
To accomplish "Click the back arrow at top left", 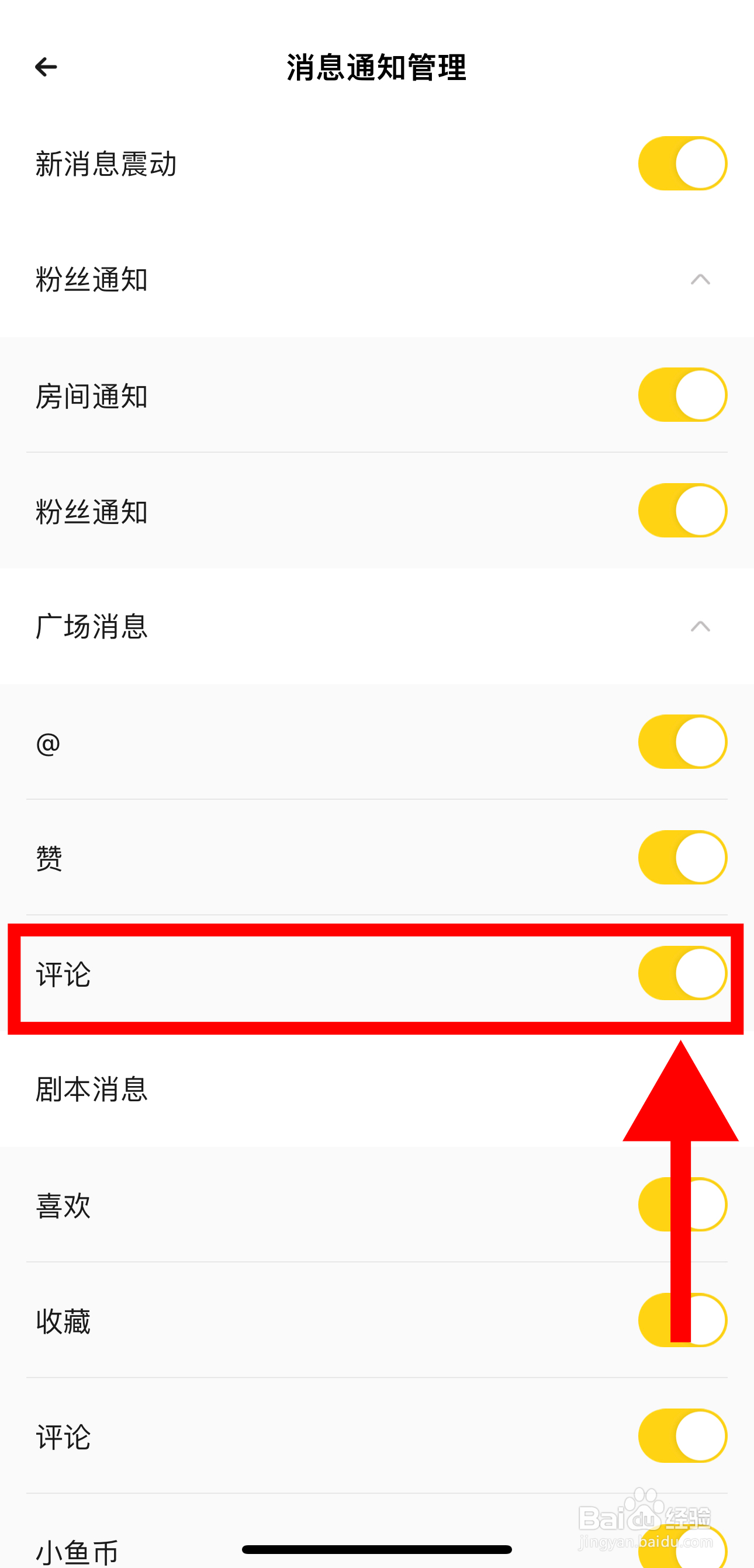I will click(x=45, y=67).
